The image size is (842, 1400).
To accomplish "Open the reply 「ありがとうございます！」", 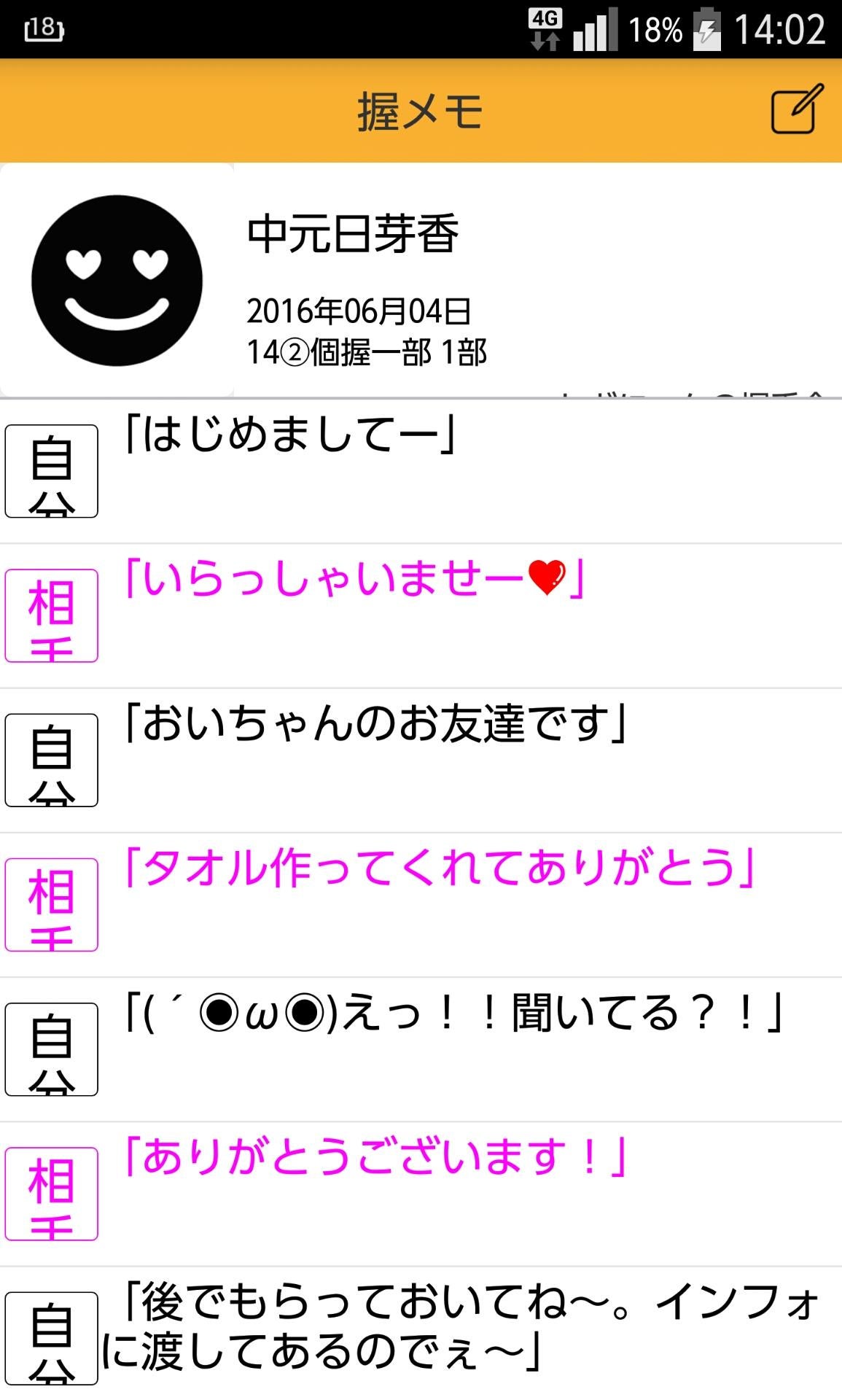I will click(375, 1158).
